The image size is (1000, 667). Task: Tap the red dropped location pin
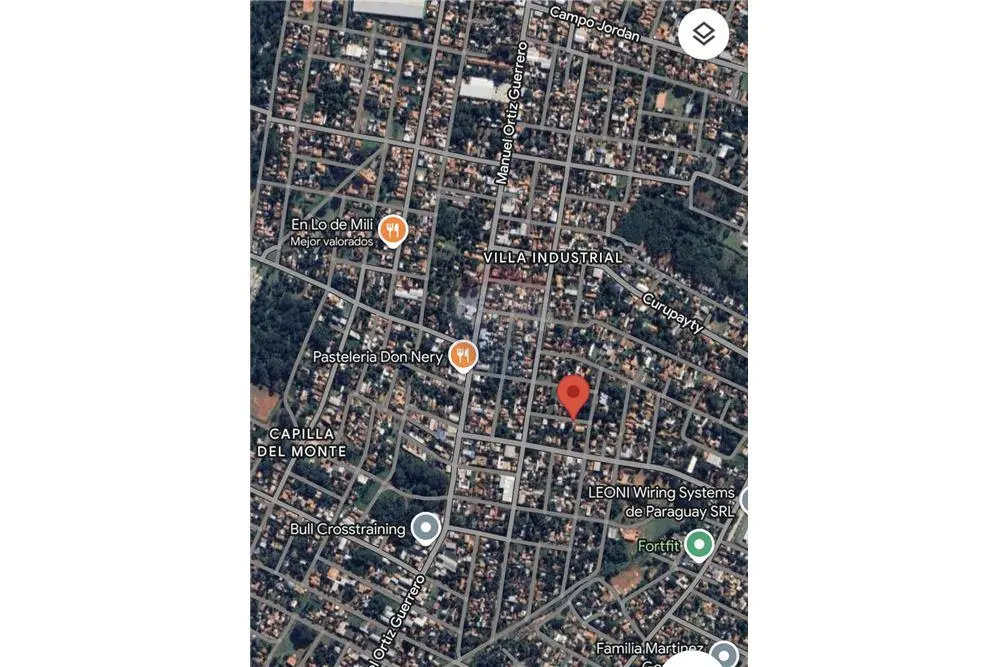(x=573, y=393)
